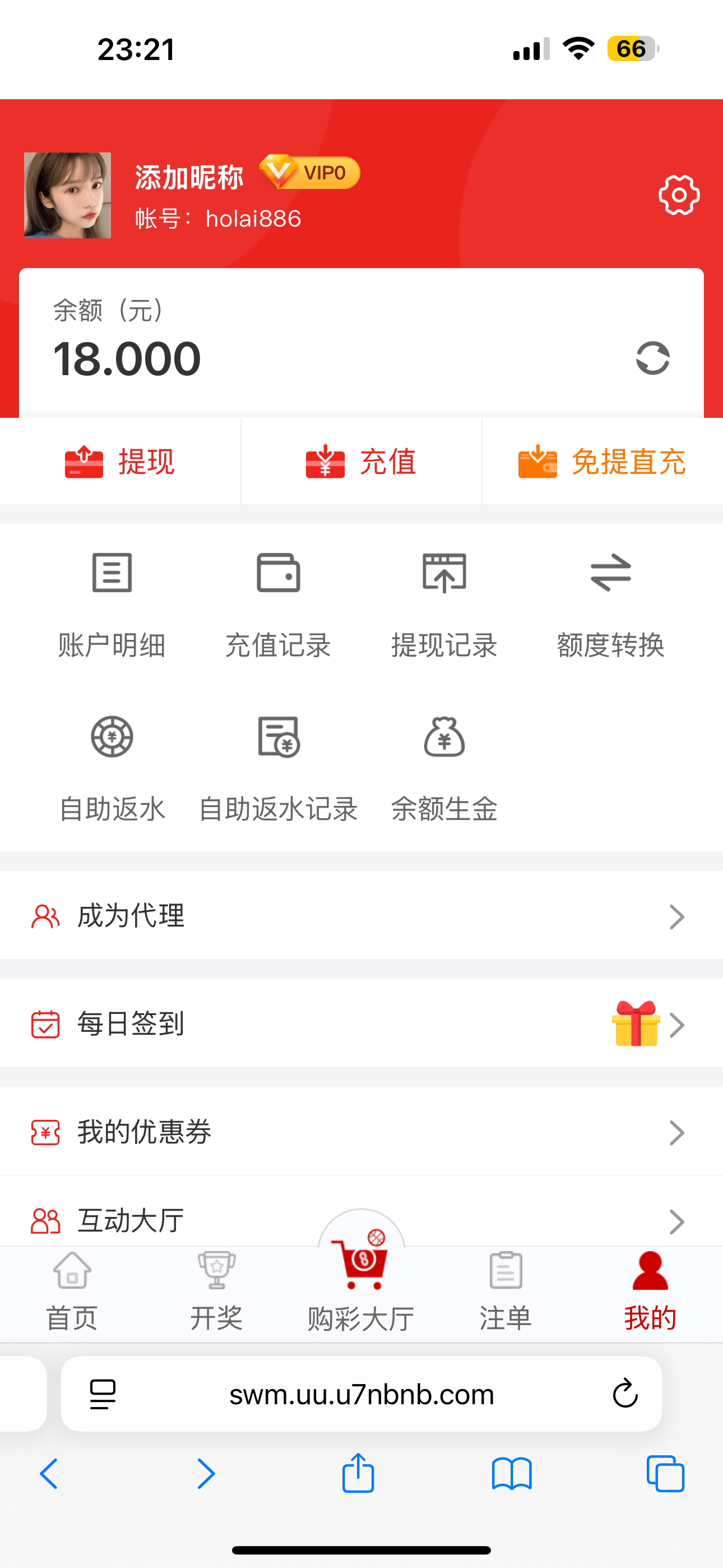The width and height of the screenshot is (723, 1568).
Task: Open 账户明细 account details
Action: pyautogui.click(x=112, y=604)
